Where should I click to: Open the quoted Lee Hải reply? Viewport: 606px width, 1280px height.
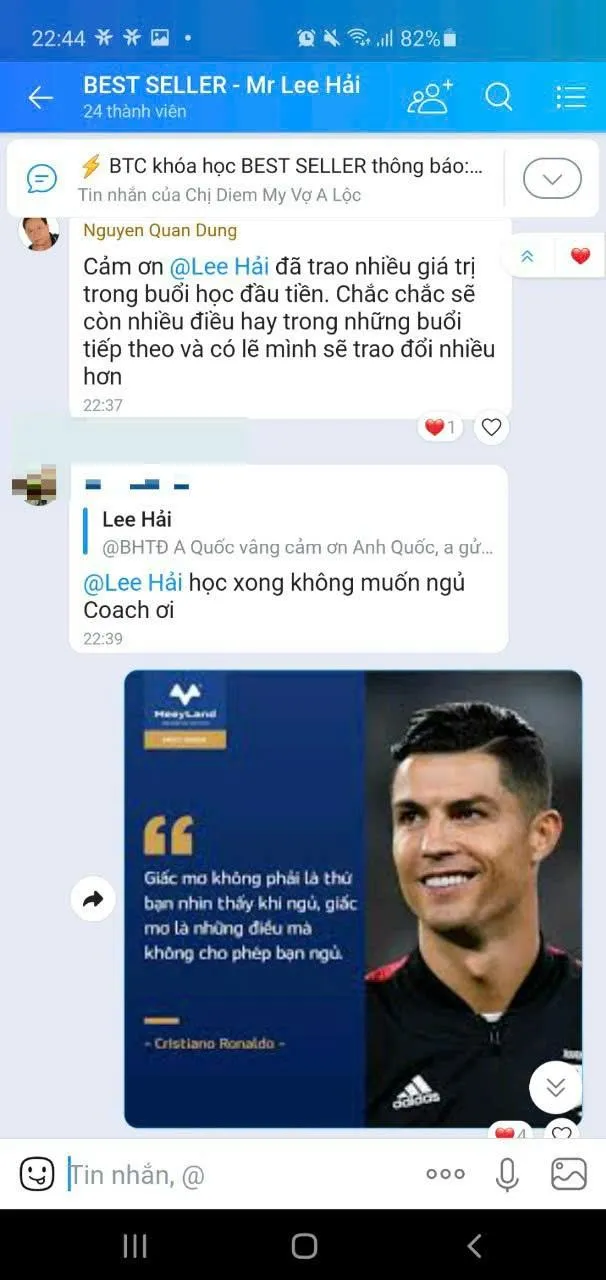click(290, 533)
